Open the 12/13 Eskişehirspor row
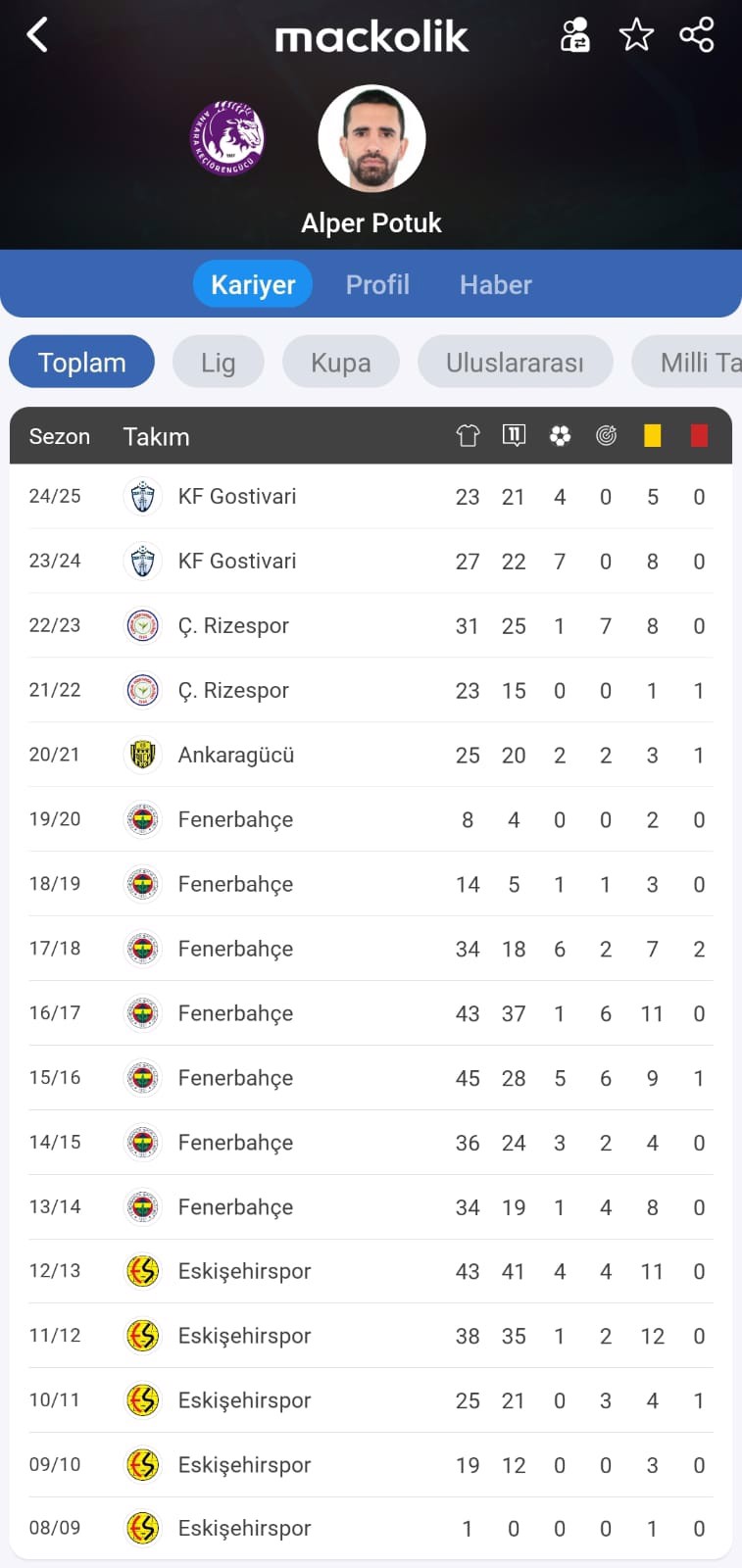742x1568 pixels. point(371,1271)
